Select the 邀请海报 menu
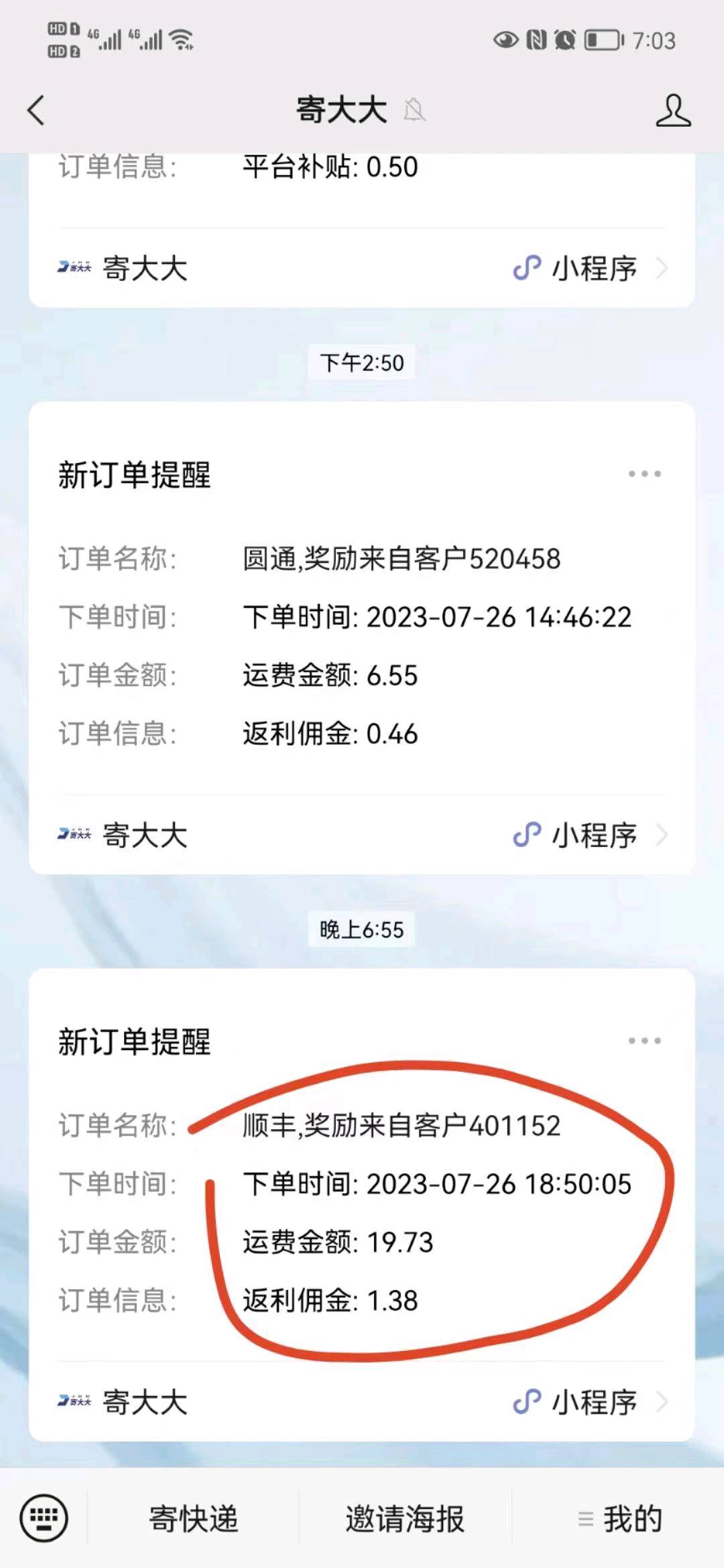724x1568 pixels. pyautogui.click(x=405, y=1518)
